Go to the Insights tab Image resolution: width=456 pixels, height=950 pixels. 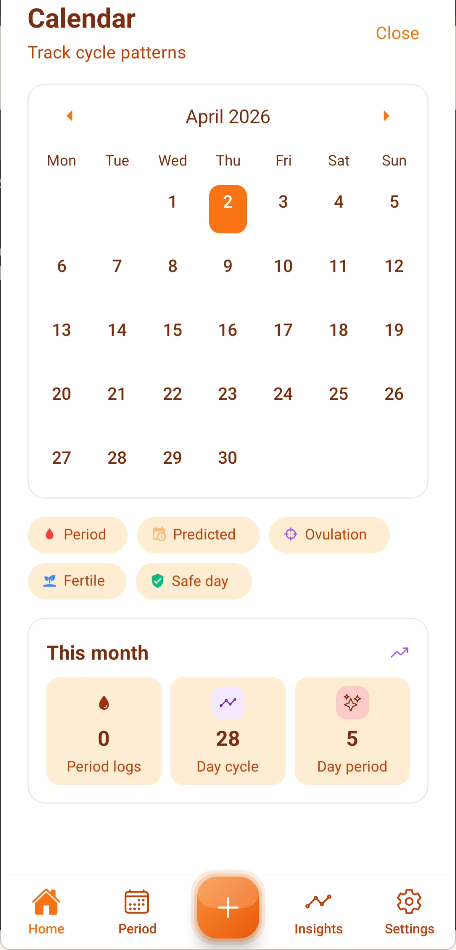tap(319, 912)
